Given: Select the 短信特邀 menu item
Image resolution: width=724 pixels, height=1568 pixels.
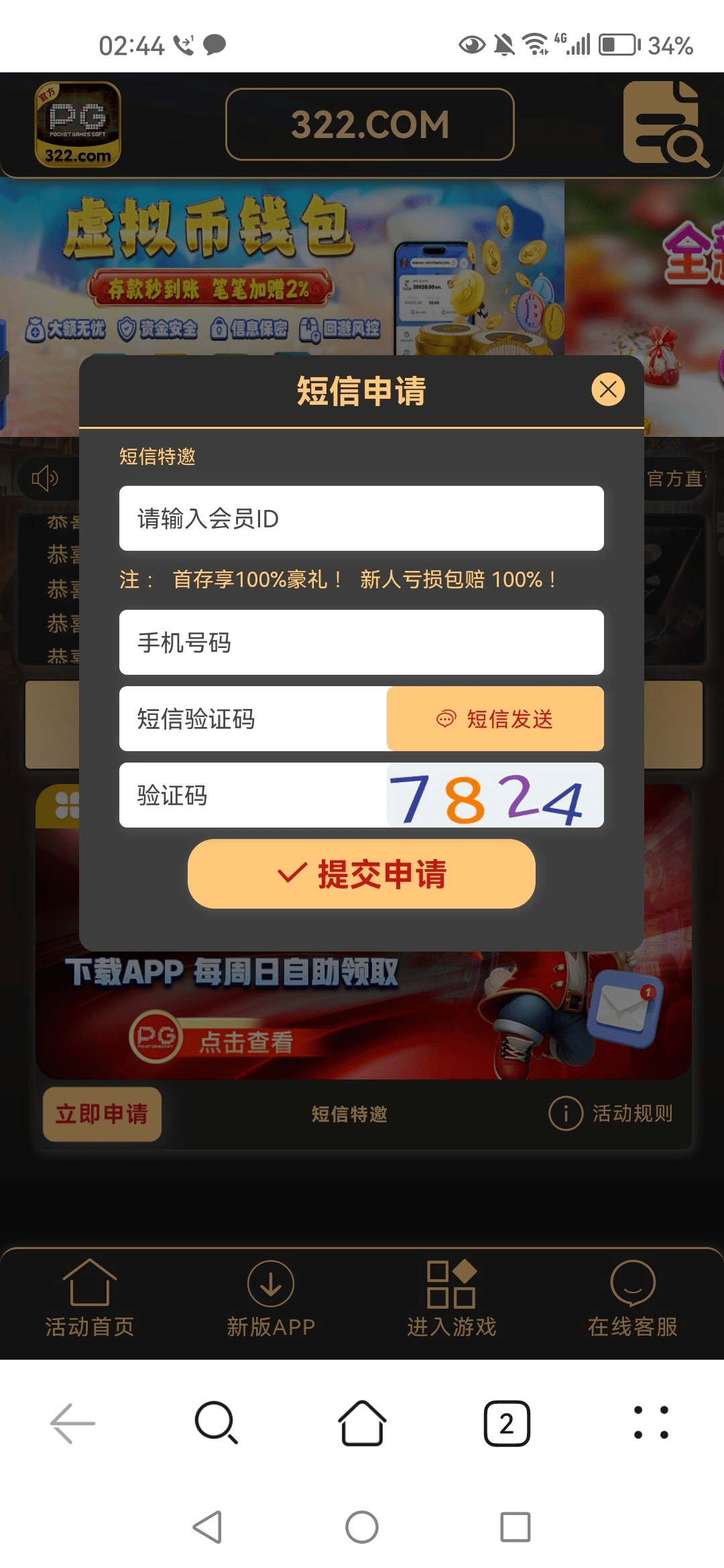Looking at the screenshot, I should [x=348, y=1114].
